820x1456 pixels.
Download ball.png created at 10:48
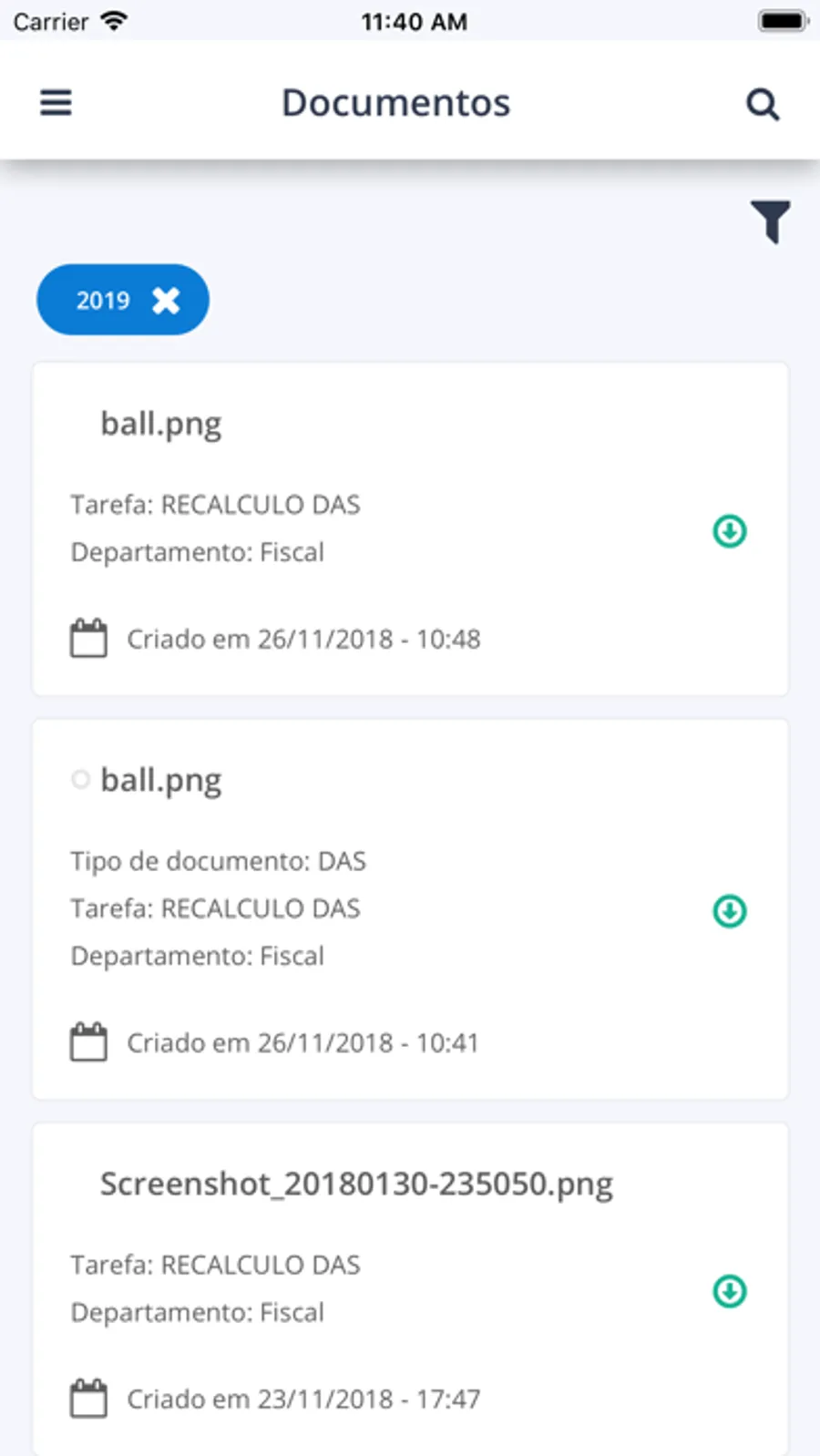pyautogui.click(x=730, y=530)
